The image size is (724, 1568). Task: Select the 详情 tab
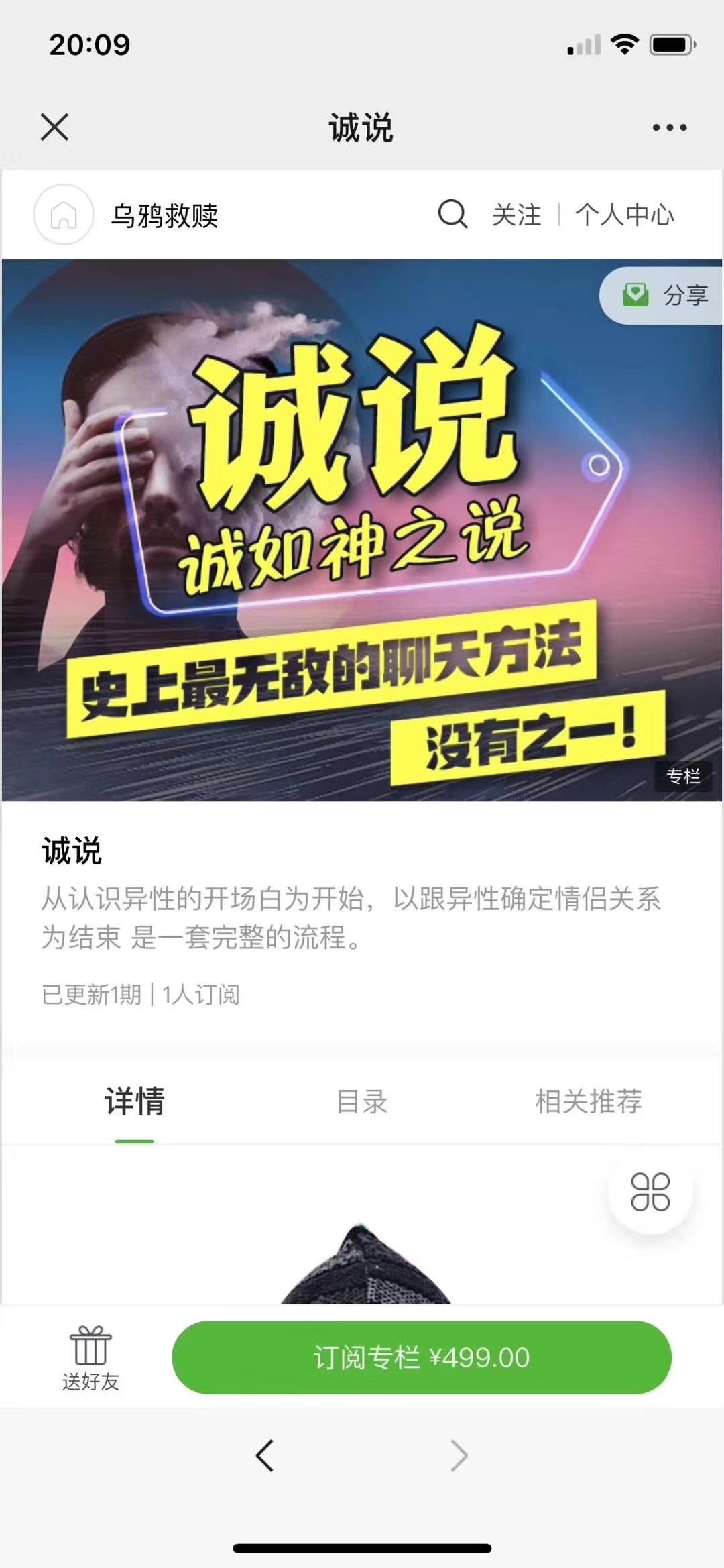click(x=134, y=1101)
